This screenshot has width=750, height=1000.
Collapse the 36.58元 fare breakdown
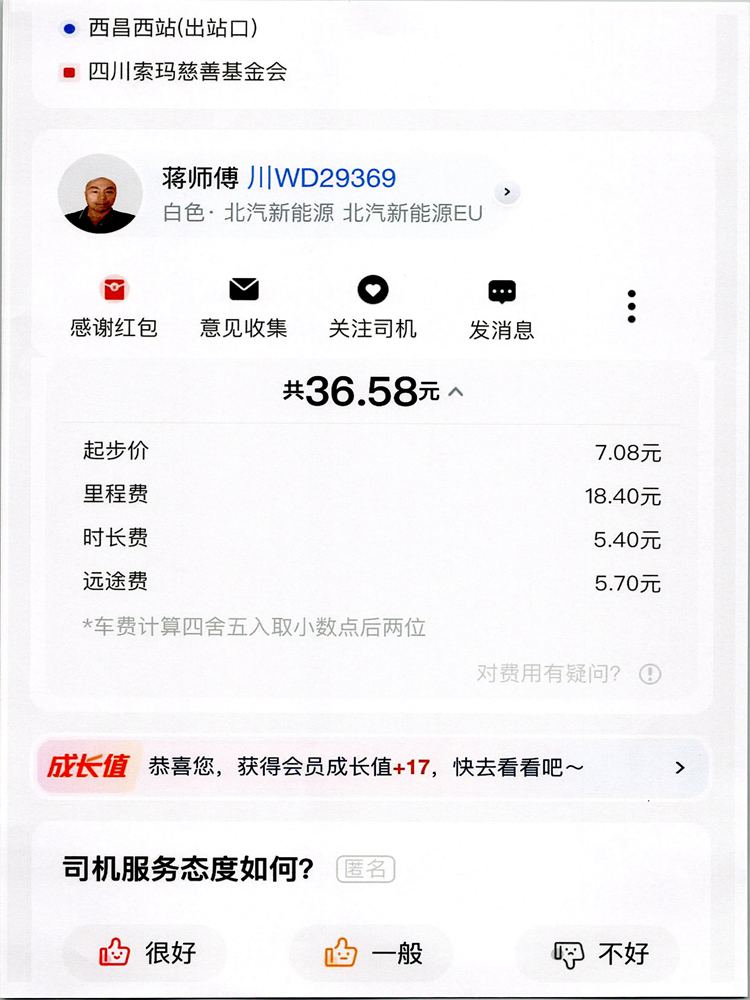(x=456, y=392)
